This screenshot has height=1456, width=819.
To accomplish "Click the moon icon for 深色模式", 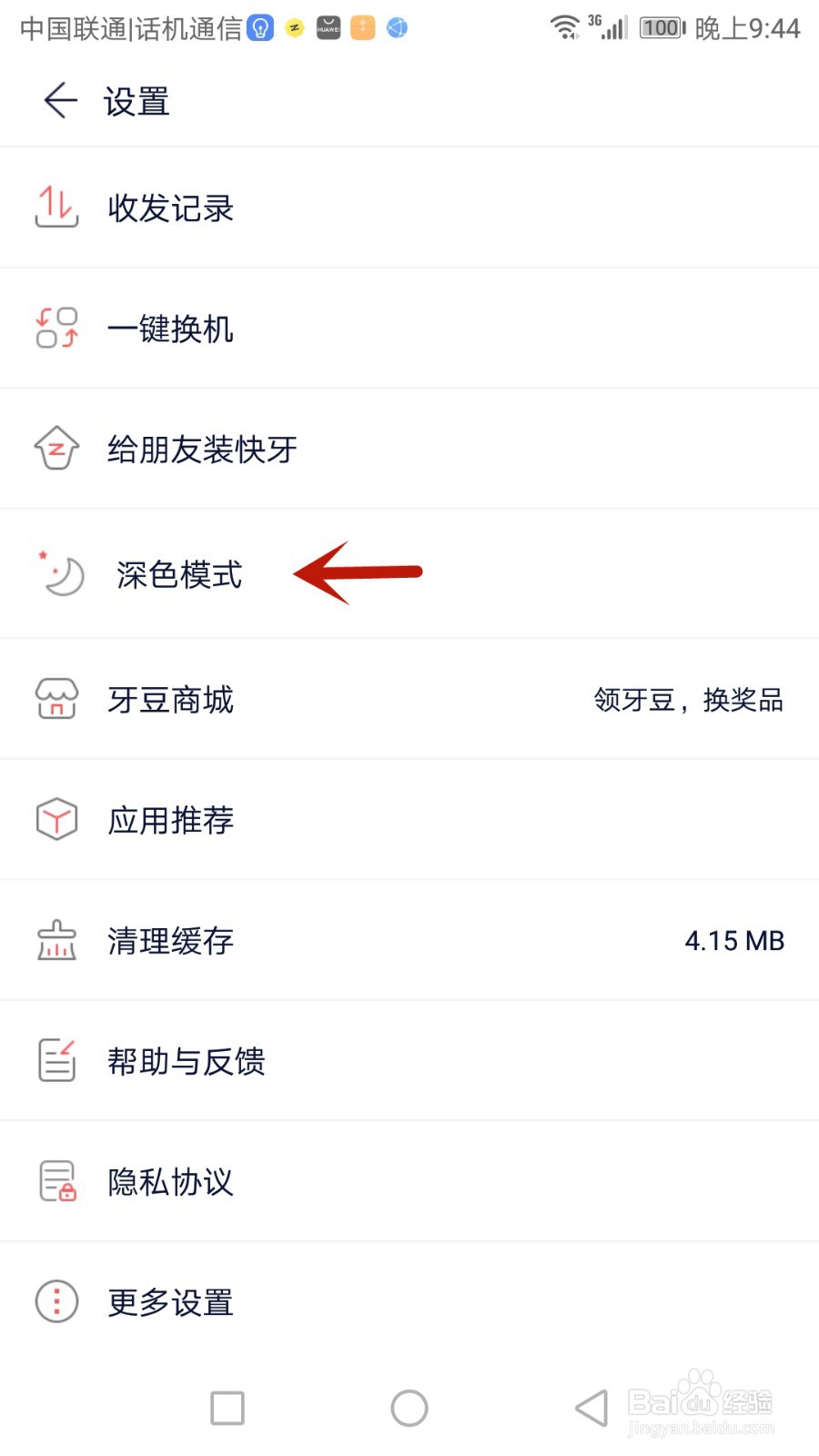I will click(59, 573).
